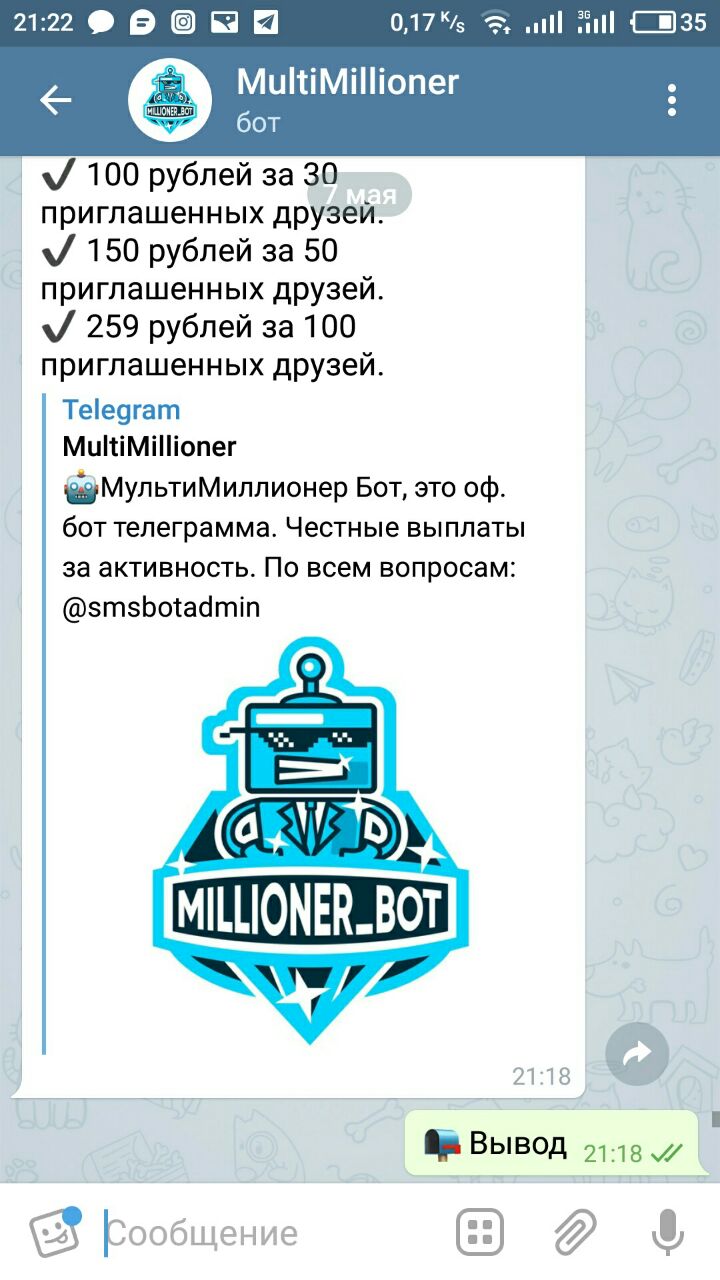Open MultiMillioner bot profile from avatar

[170, 100]
